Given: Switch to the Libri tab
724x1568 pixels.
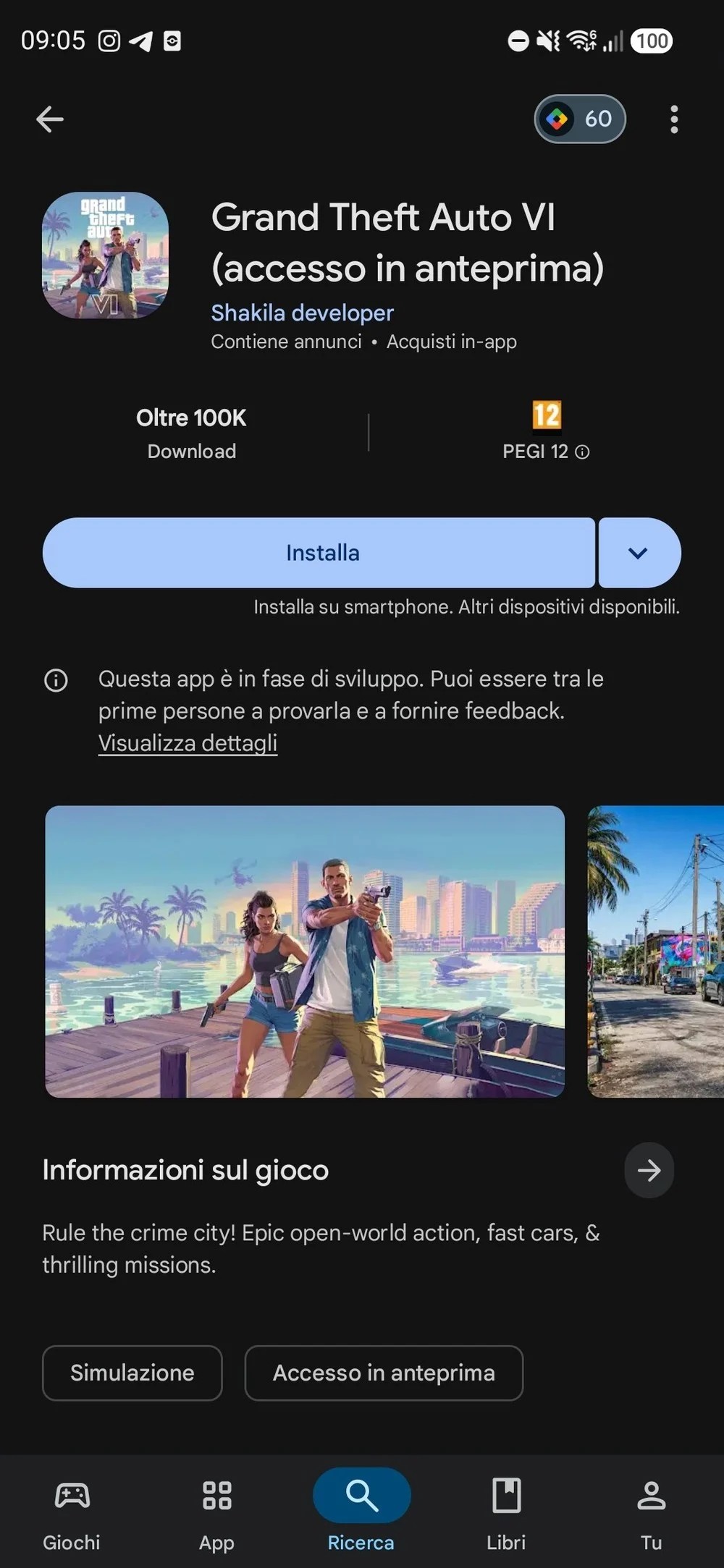Looking at the screenshot, I should (506, 1510).
